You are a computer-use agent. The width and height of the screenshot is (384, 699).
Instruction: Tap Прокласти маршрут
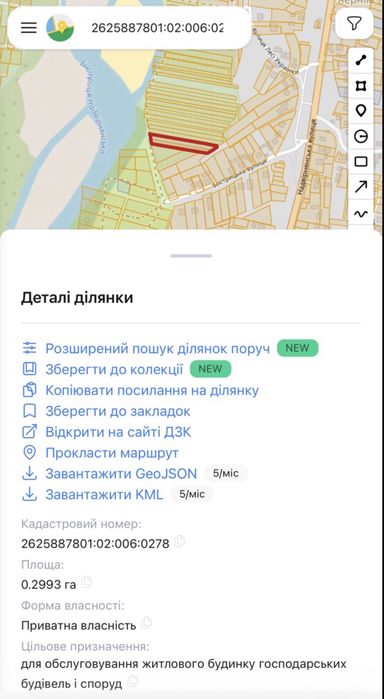point(111,453)
